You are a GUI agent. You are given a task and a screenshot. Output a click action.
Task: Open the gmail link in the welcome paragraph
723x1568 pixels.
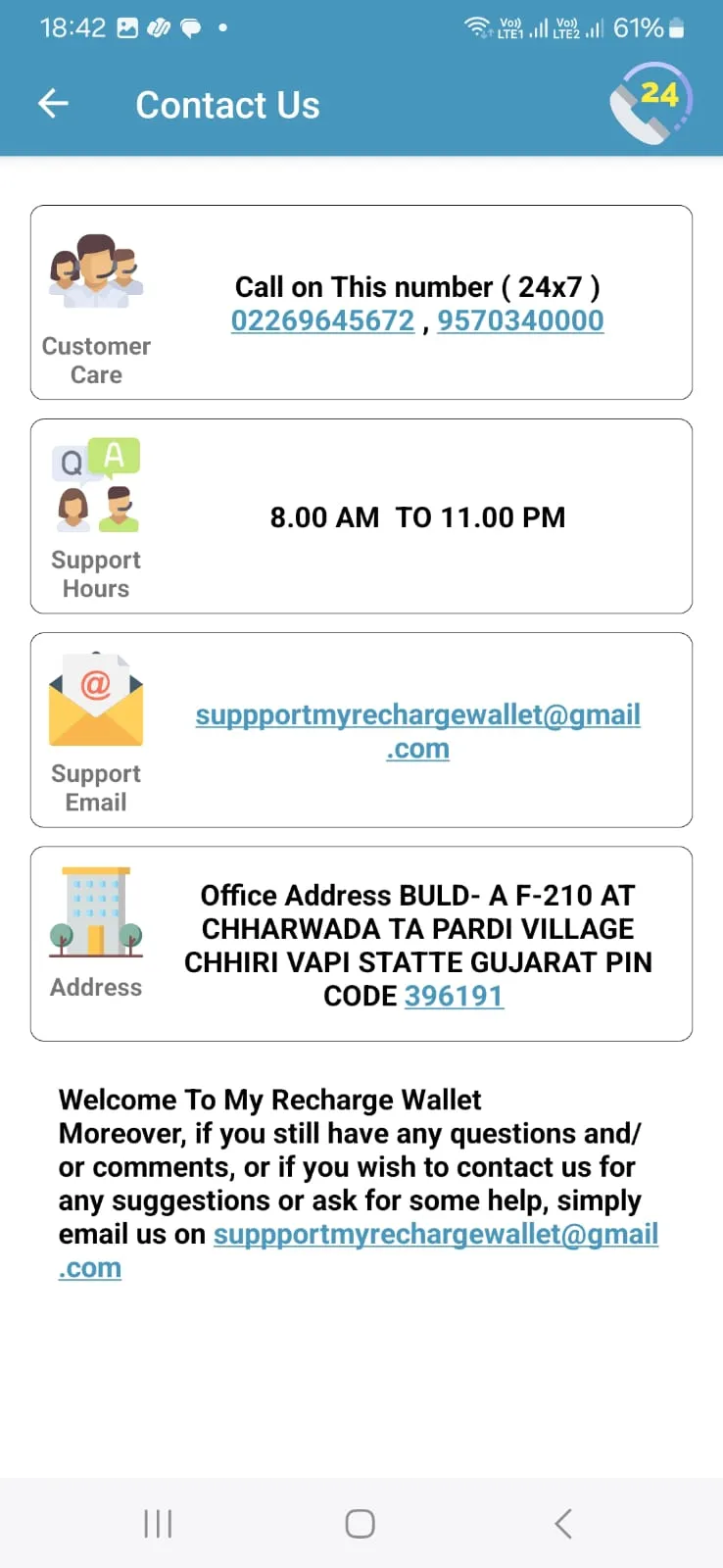tap(434, 1234)
